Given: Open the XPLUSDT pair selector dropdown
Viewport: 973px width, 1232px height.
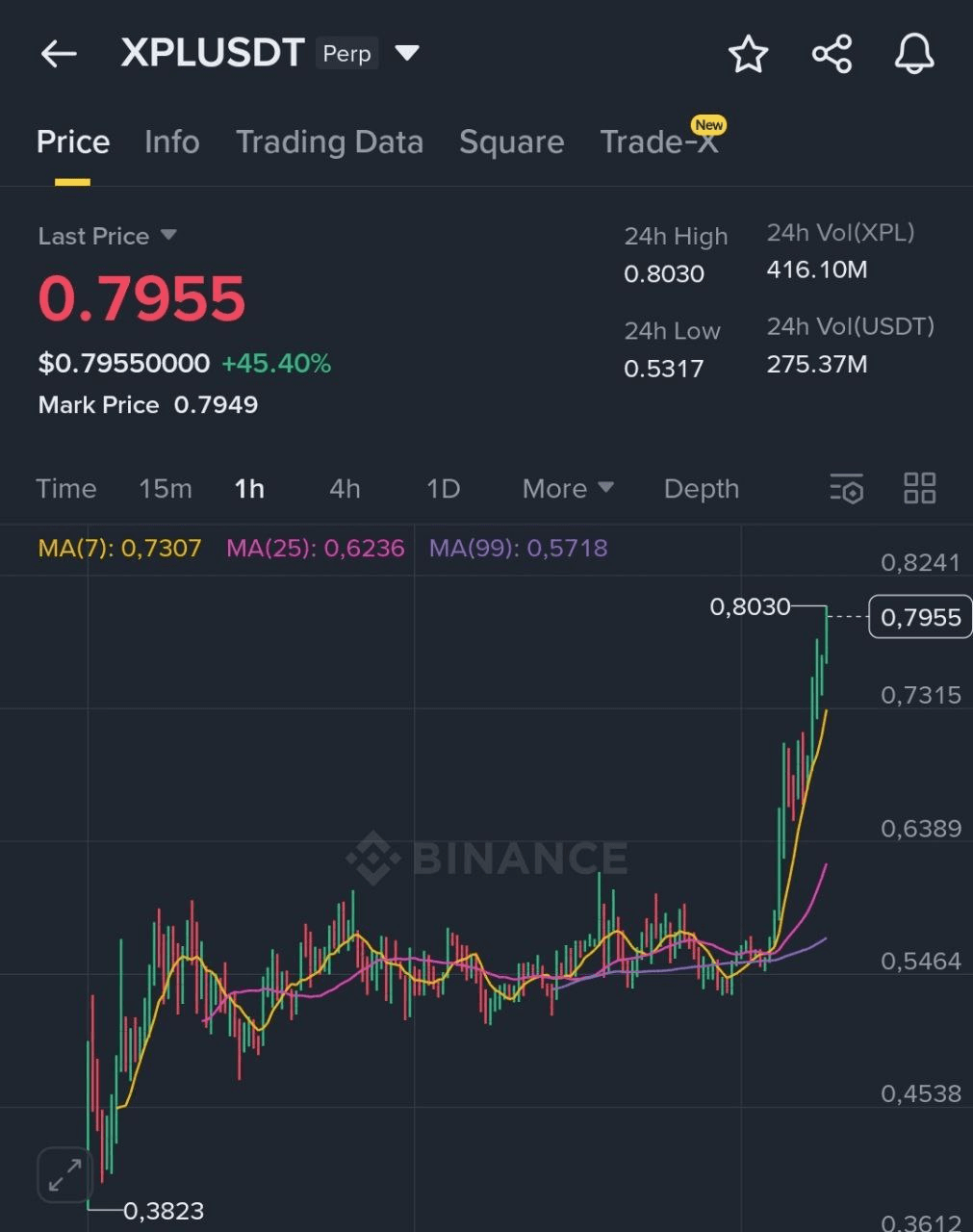Looking at the screenshot, I should pyautogui.click(x=407, y=53).
